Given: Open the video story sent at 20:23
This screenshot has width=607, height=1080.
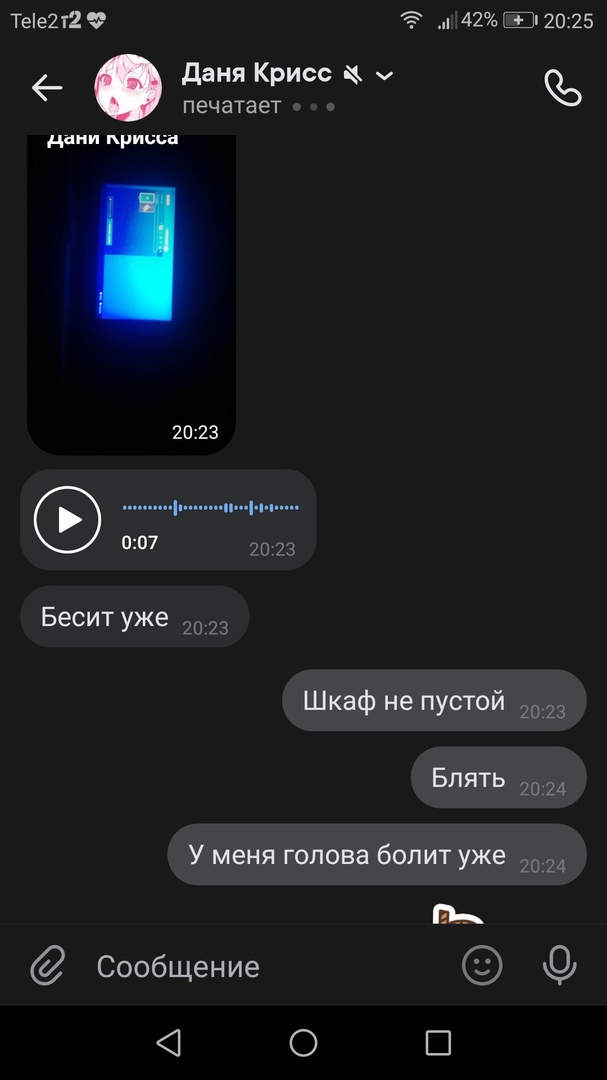Looking at the screenshot, I should click(131, 290).
